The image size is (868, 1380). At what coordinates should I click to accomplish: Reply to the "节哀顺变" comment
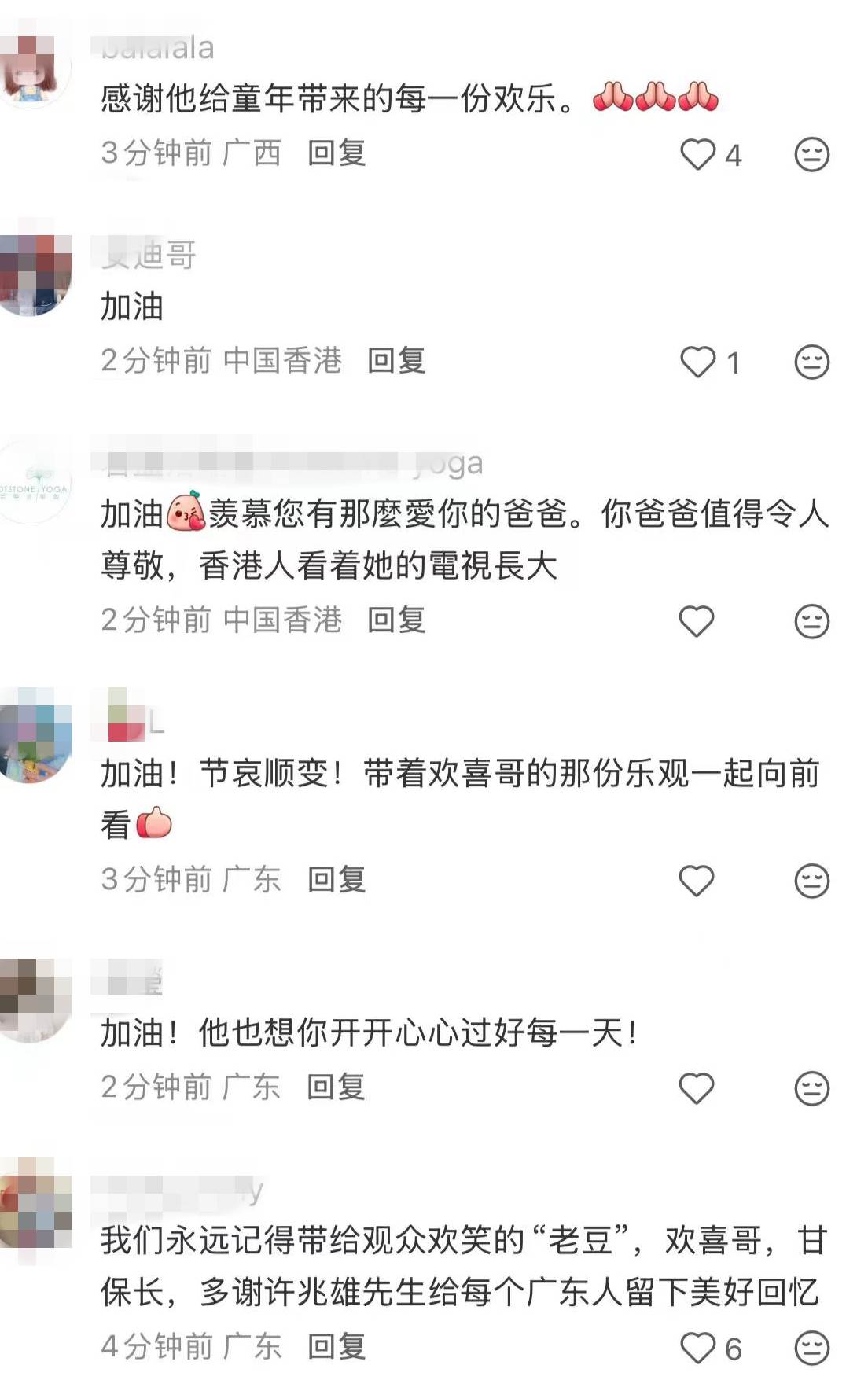[337, 879]
